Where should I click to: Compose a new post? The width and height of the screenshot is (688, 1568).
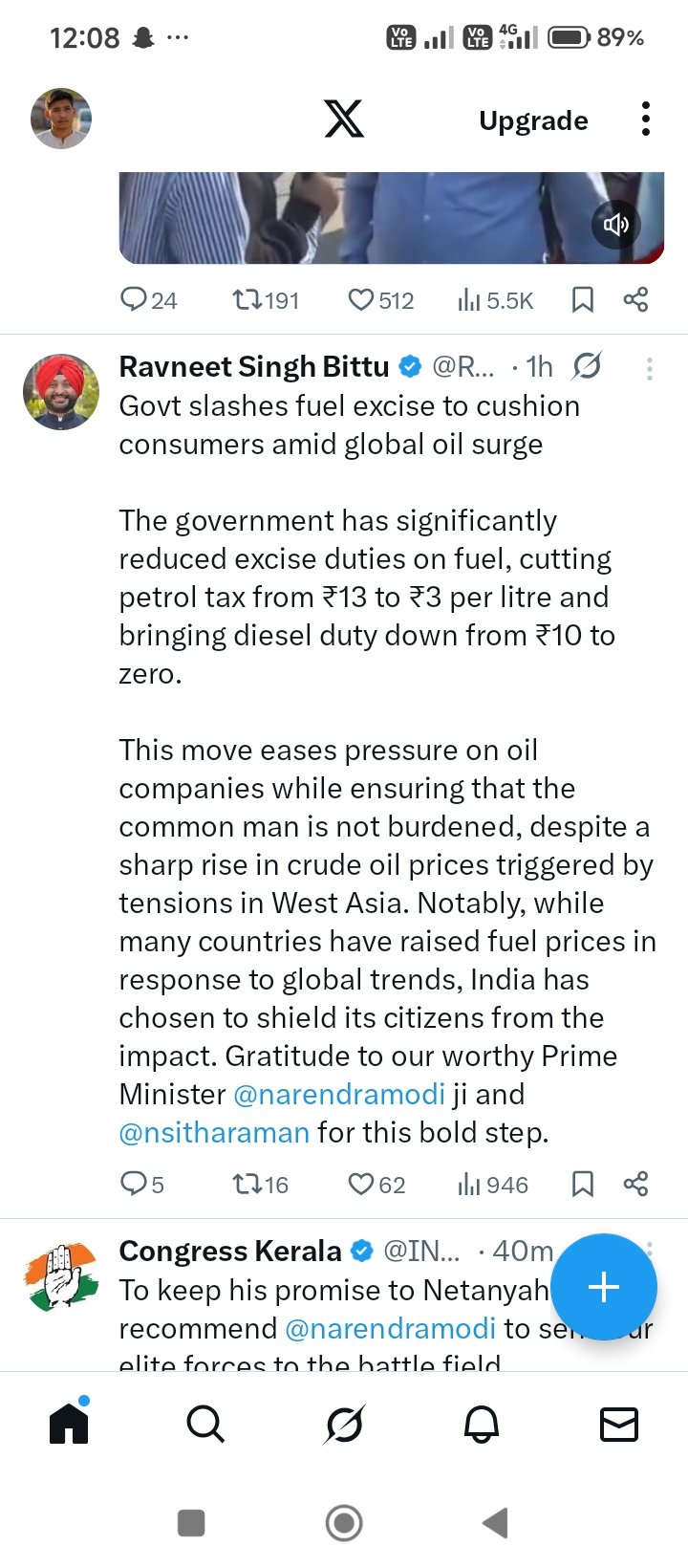click(604, 1287)
